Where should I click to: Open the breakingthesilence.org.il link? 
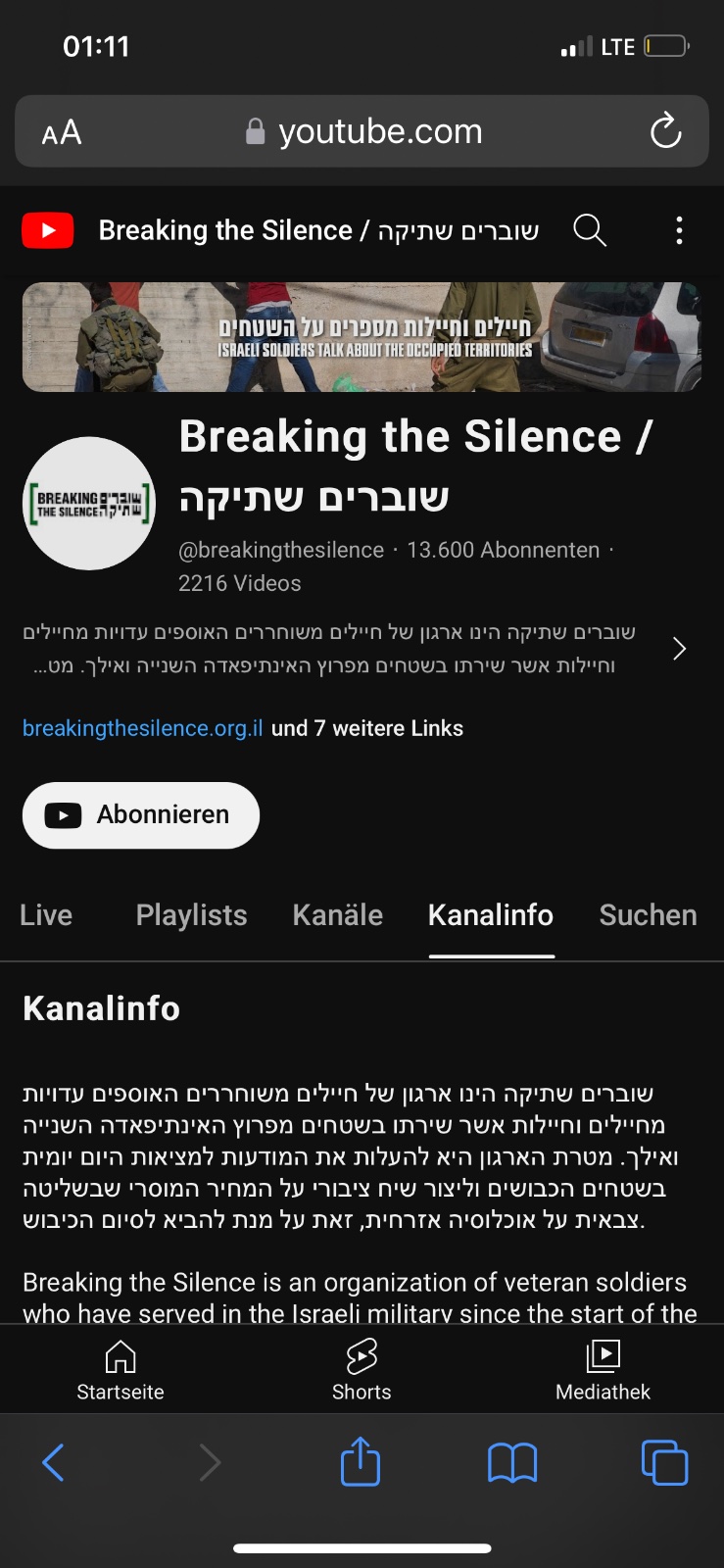click(x=143, y=728)
